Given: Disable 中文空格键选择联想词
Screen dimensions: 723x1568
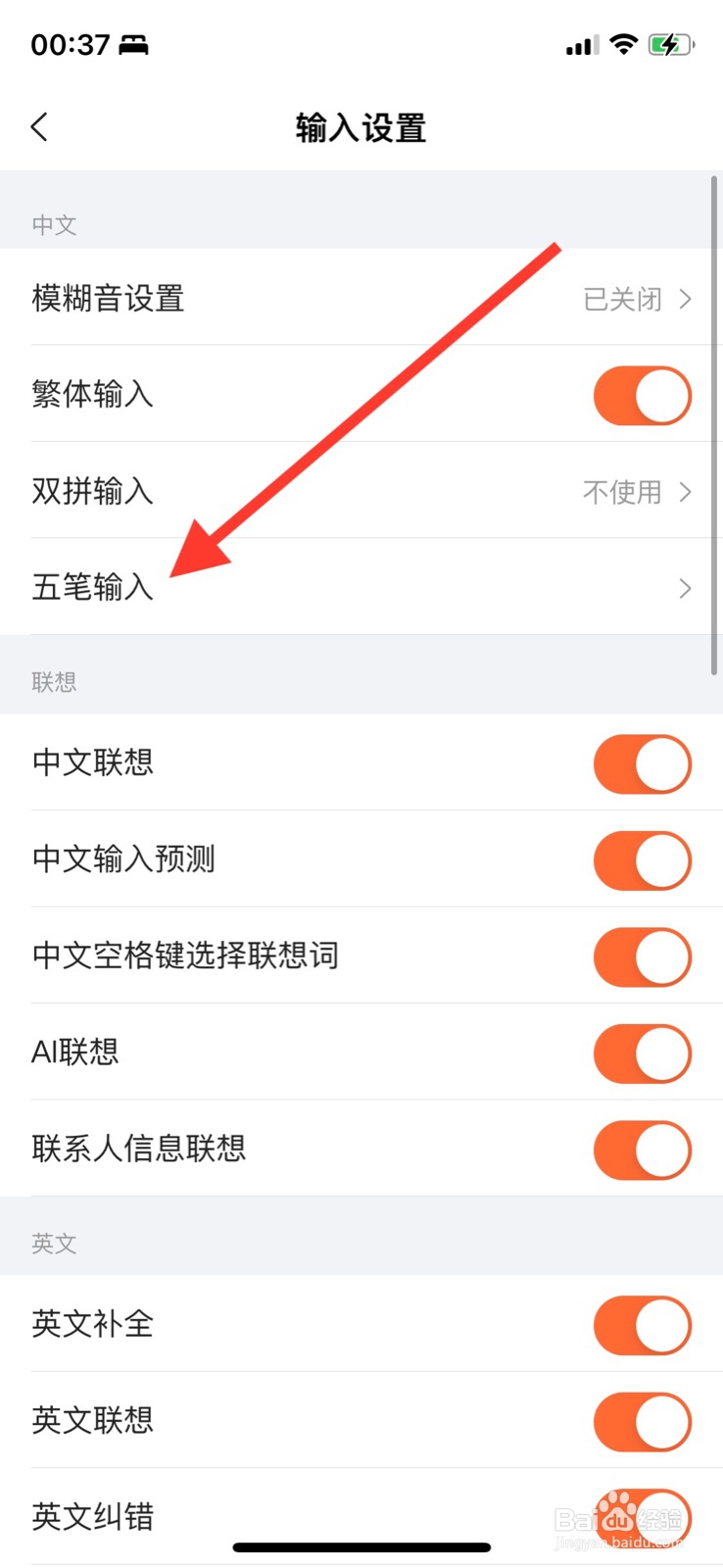Looking at the screenshot, I should [642, 956].
